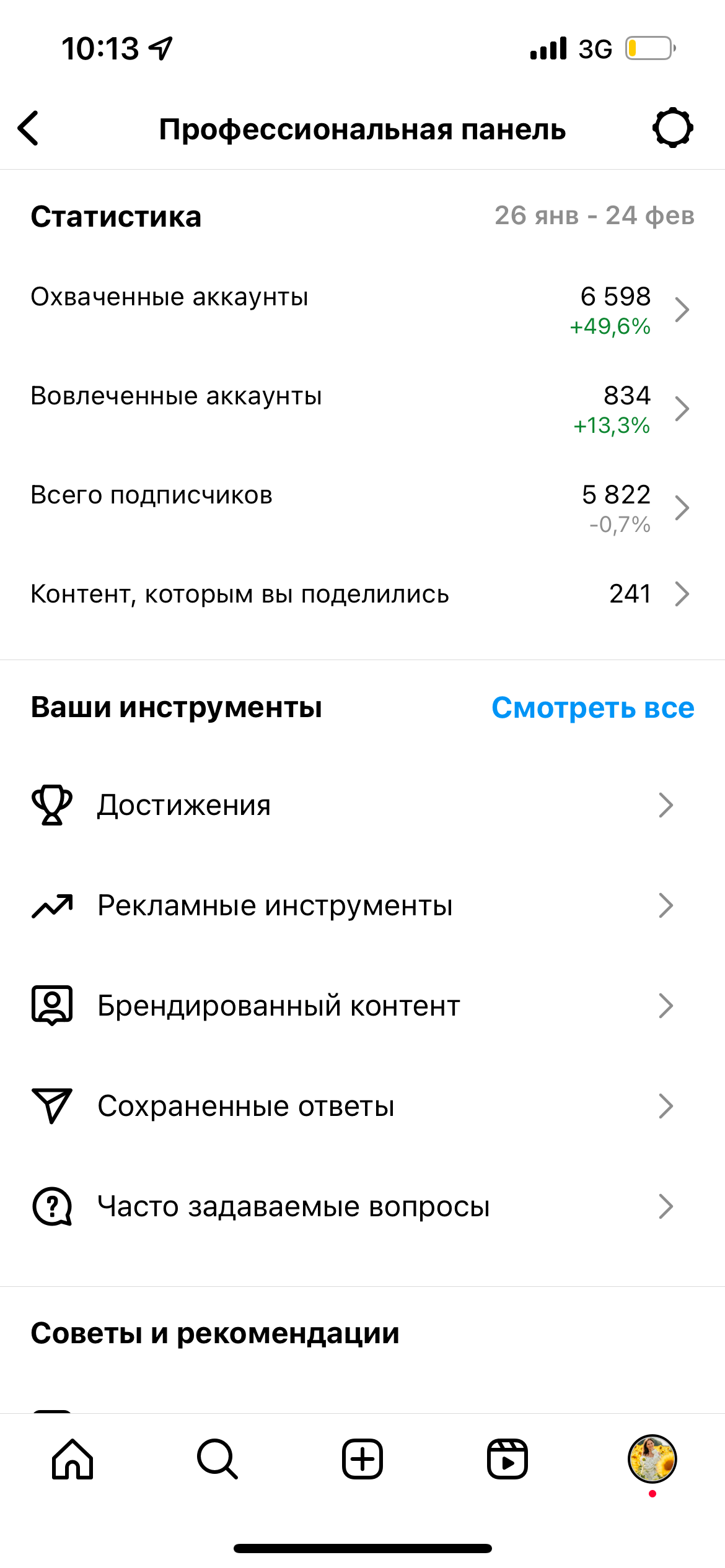Go back from Профессиональная панель
Screen dimensions: 725x1568
pos(29,129)
